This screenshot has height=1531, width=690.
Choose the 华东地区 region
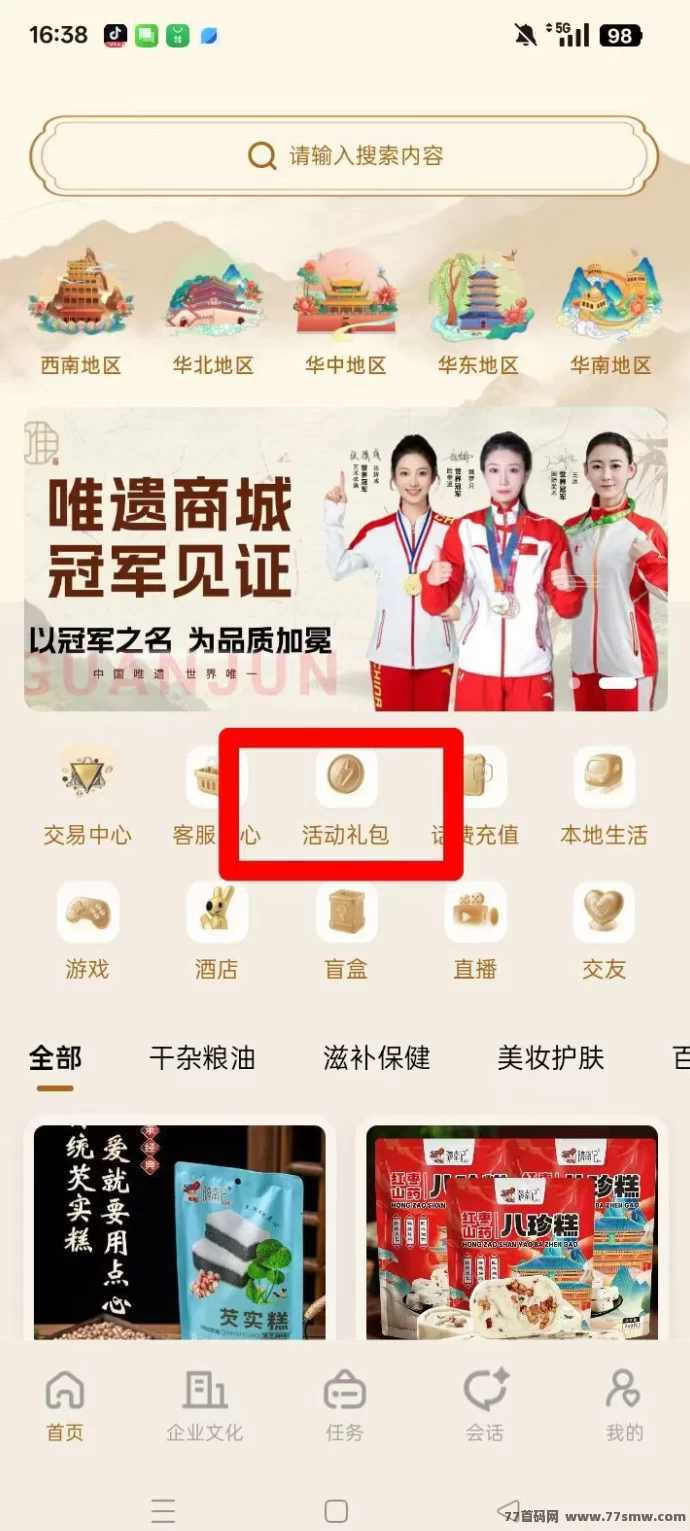point(478,314)
